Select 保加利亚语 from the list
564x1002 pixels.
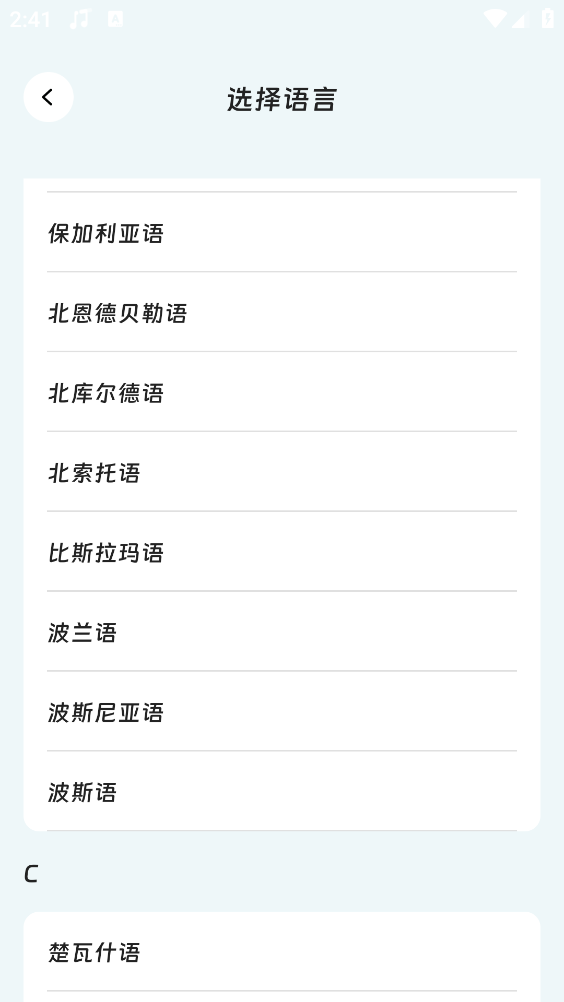point(282,232)
